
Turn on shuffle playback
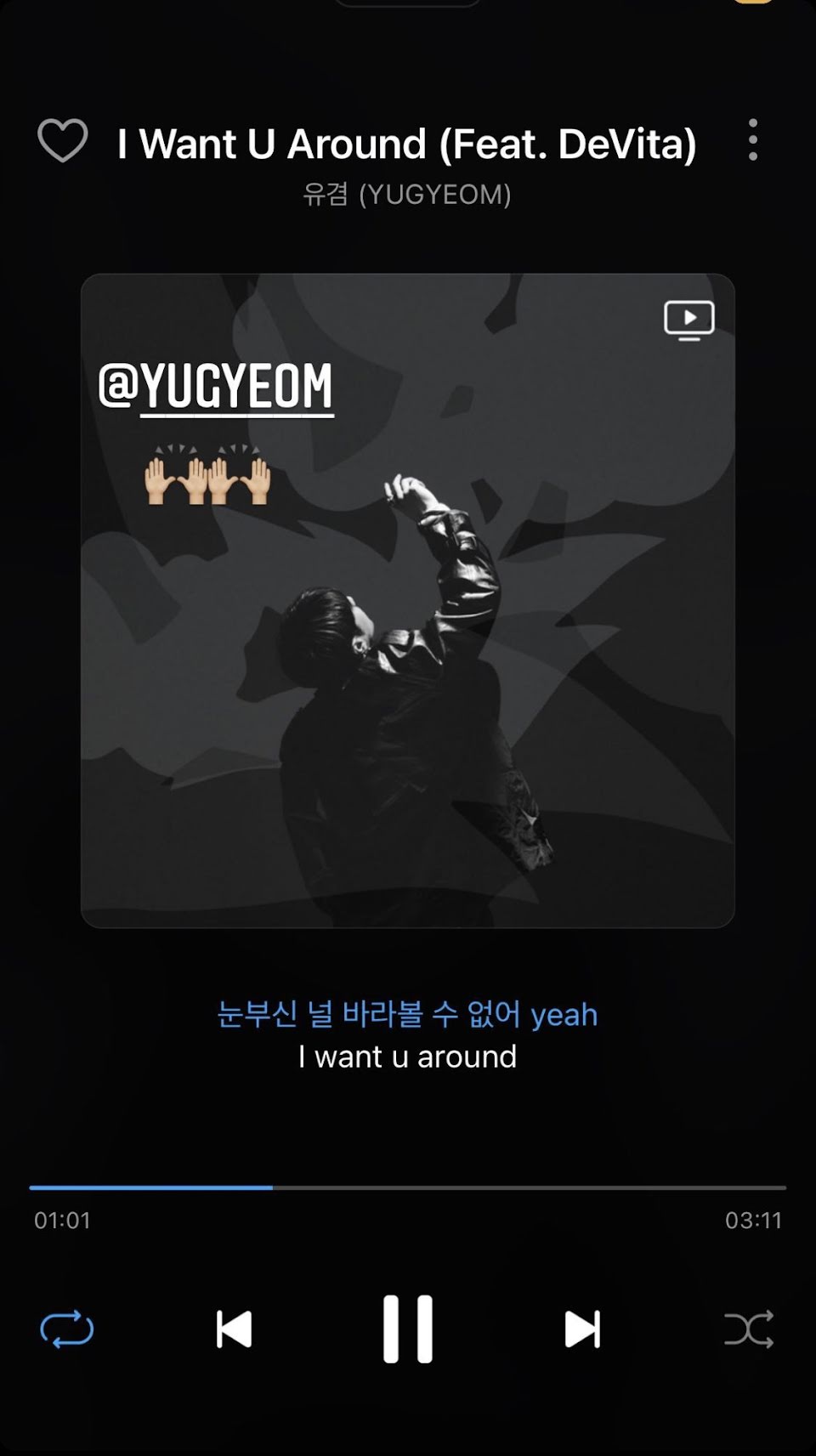(749, 1329)
